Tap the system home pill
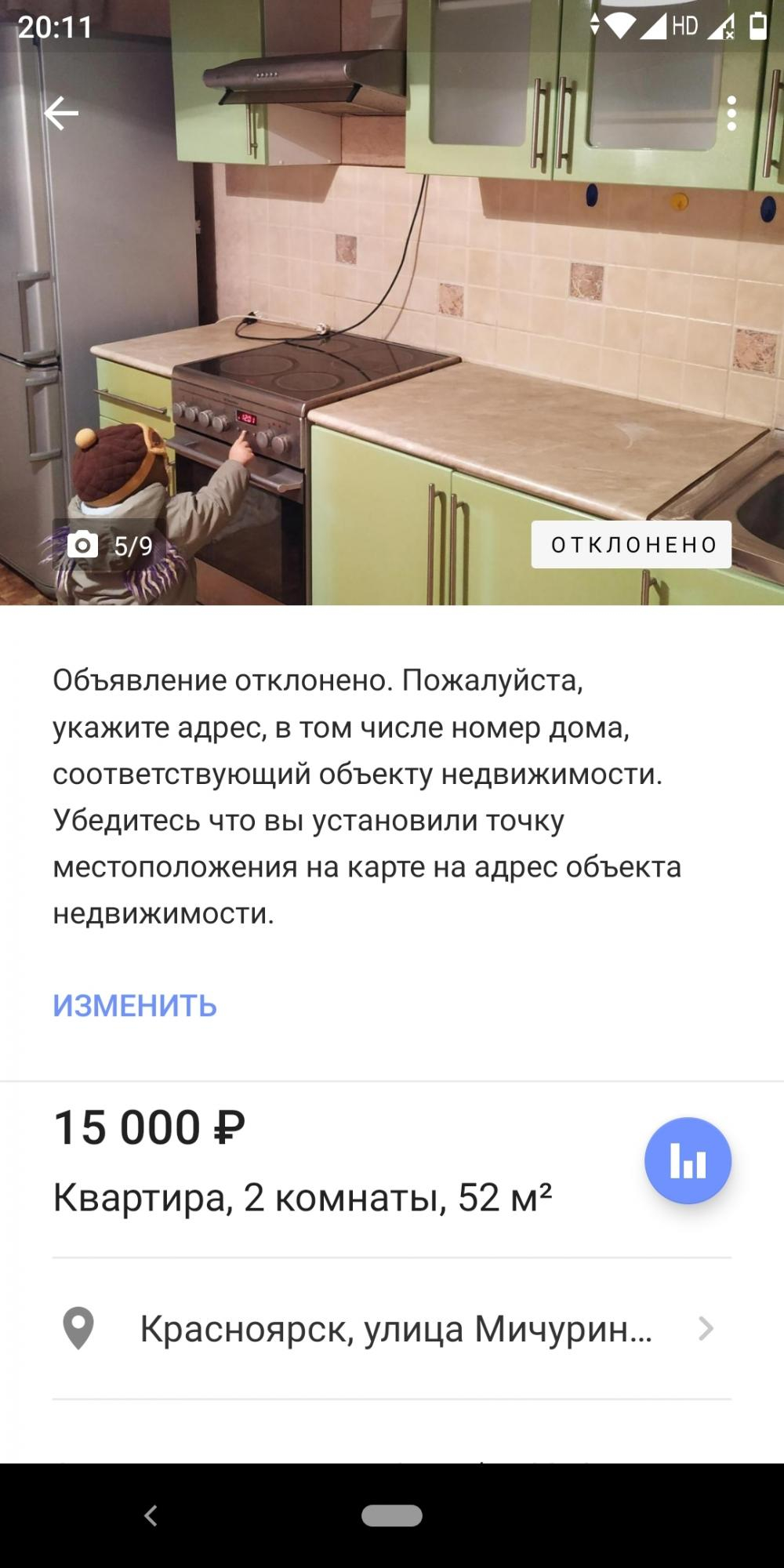 (392, 1515)
